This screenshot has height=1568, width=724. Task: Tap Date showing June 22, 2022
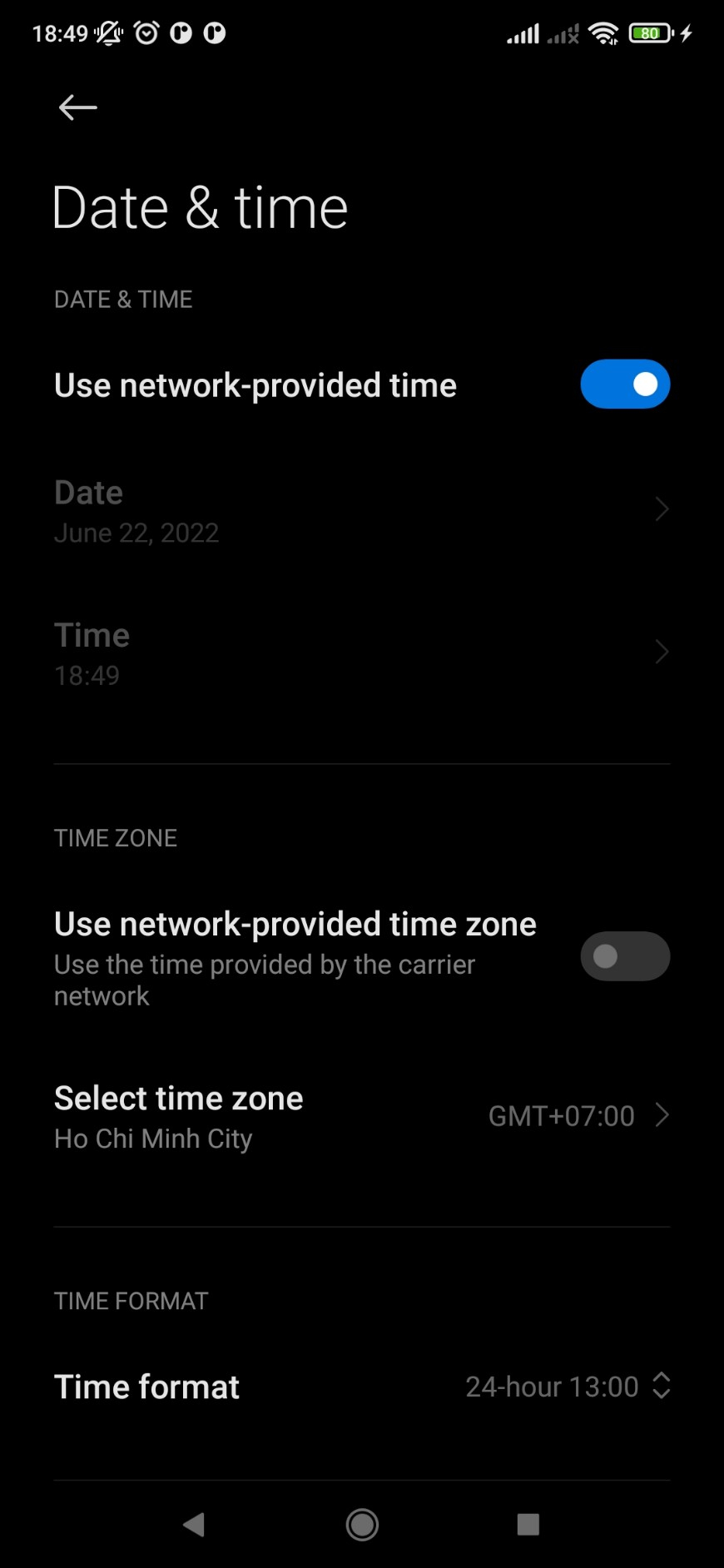(136, 509)
